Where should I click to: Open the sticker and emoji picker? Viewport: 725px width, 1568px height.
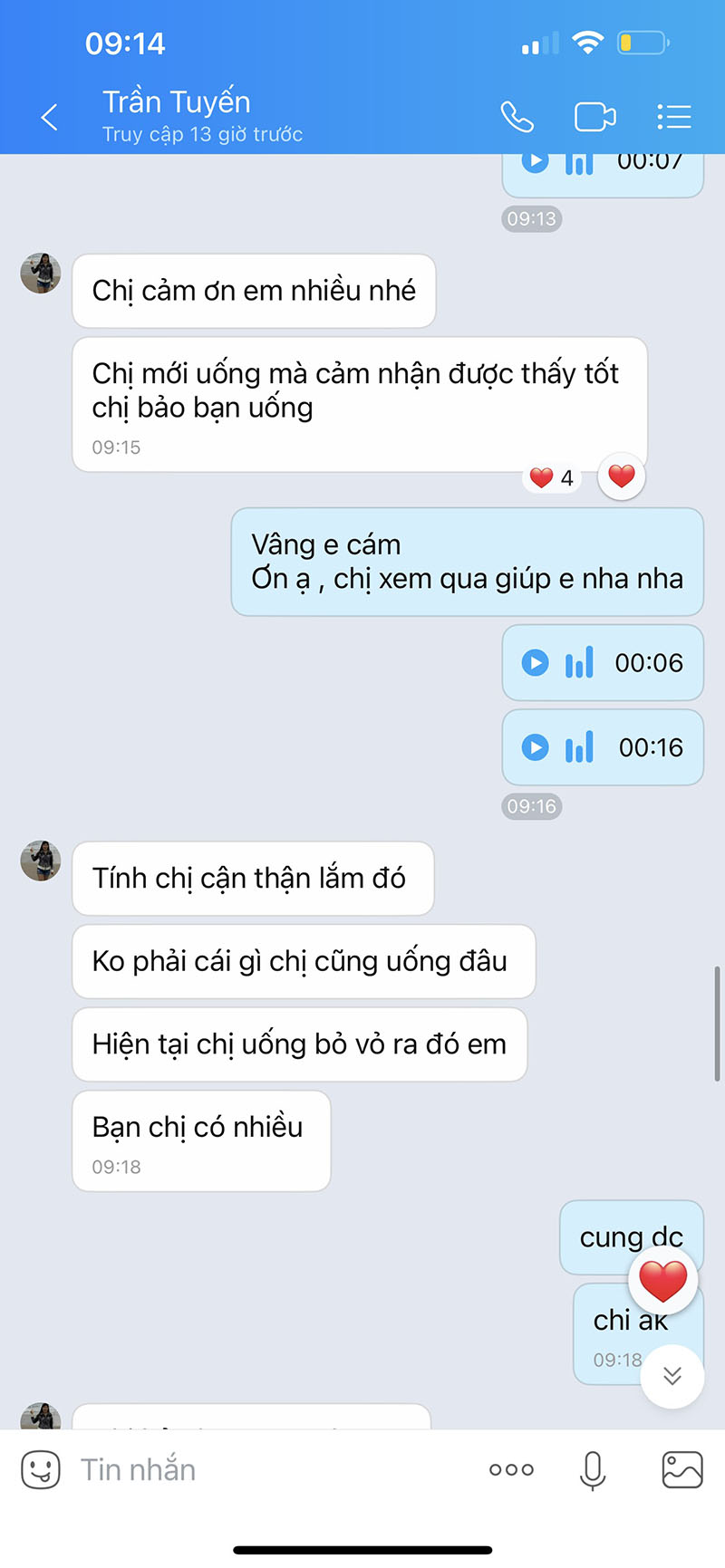tap(41, 1469)
